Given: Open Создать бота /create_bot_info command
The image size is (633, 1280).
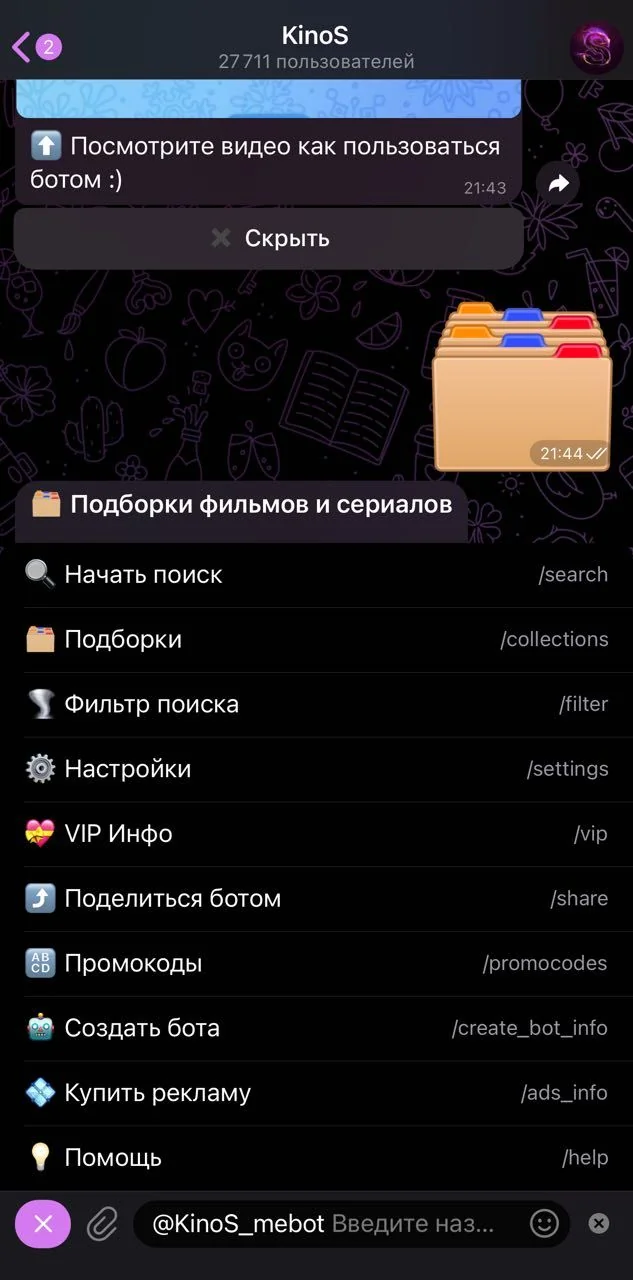Looking at the screenshot, I should 316,1028.
